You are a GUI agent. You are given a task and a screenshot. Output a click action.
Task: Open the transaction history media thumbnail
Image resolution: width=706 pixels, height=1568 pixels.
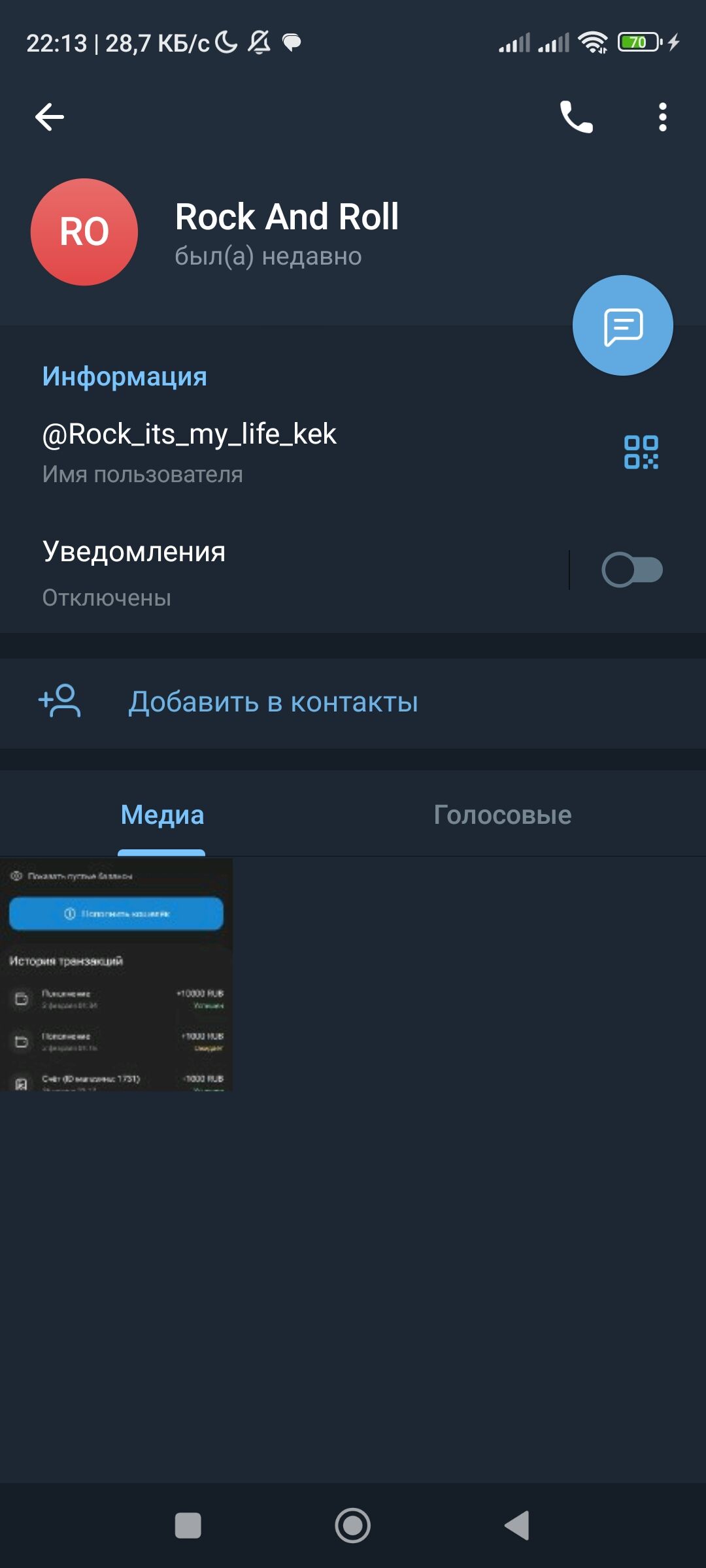tap(116, 973)
